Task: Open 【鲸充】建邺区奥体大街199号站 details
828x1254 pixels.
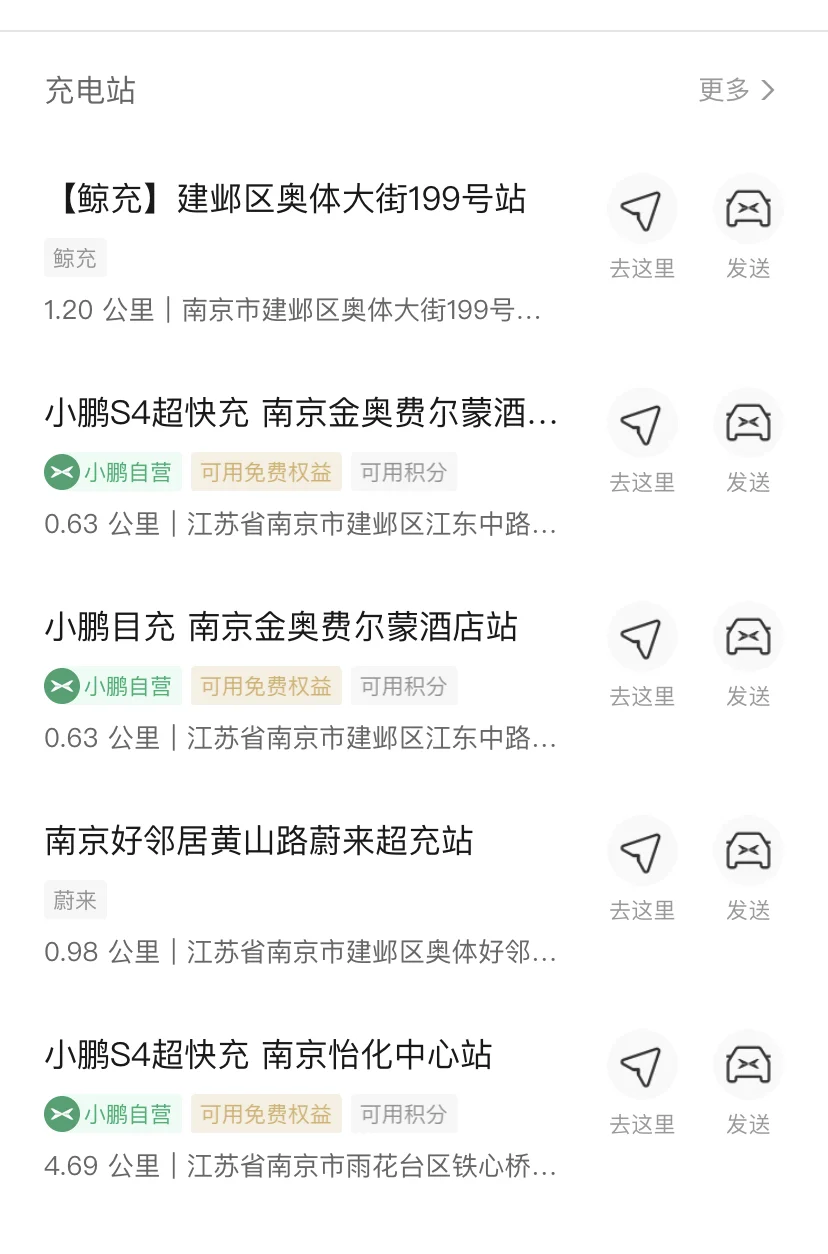Action: [x=286, y=199]
